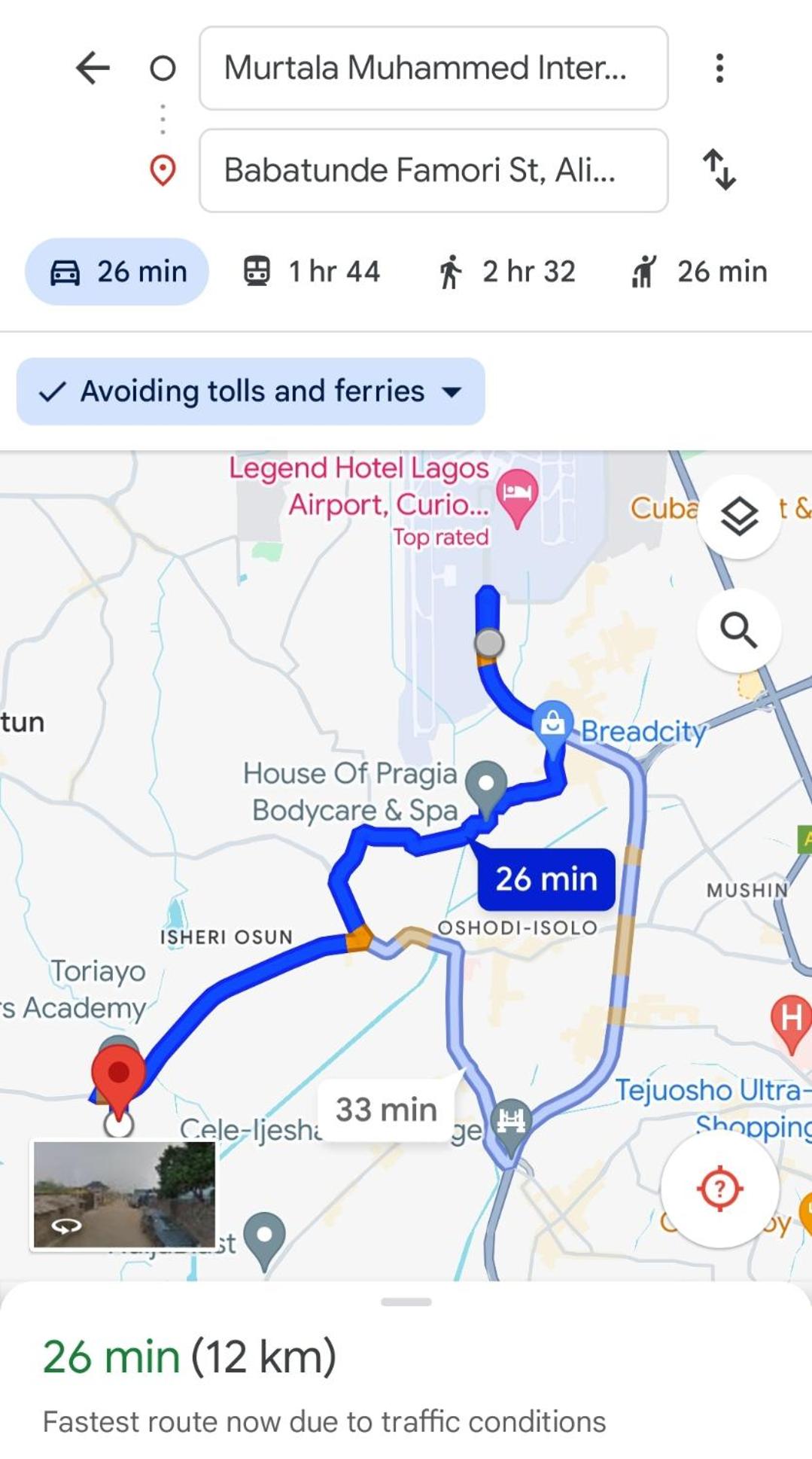Select the driving mode 26 min tab
Image resolution: width=812 pixels, height=1459 pixels.
coord(117,272)
